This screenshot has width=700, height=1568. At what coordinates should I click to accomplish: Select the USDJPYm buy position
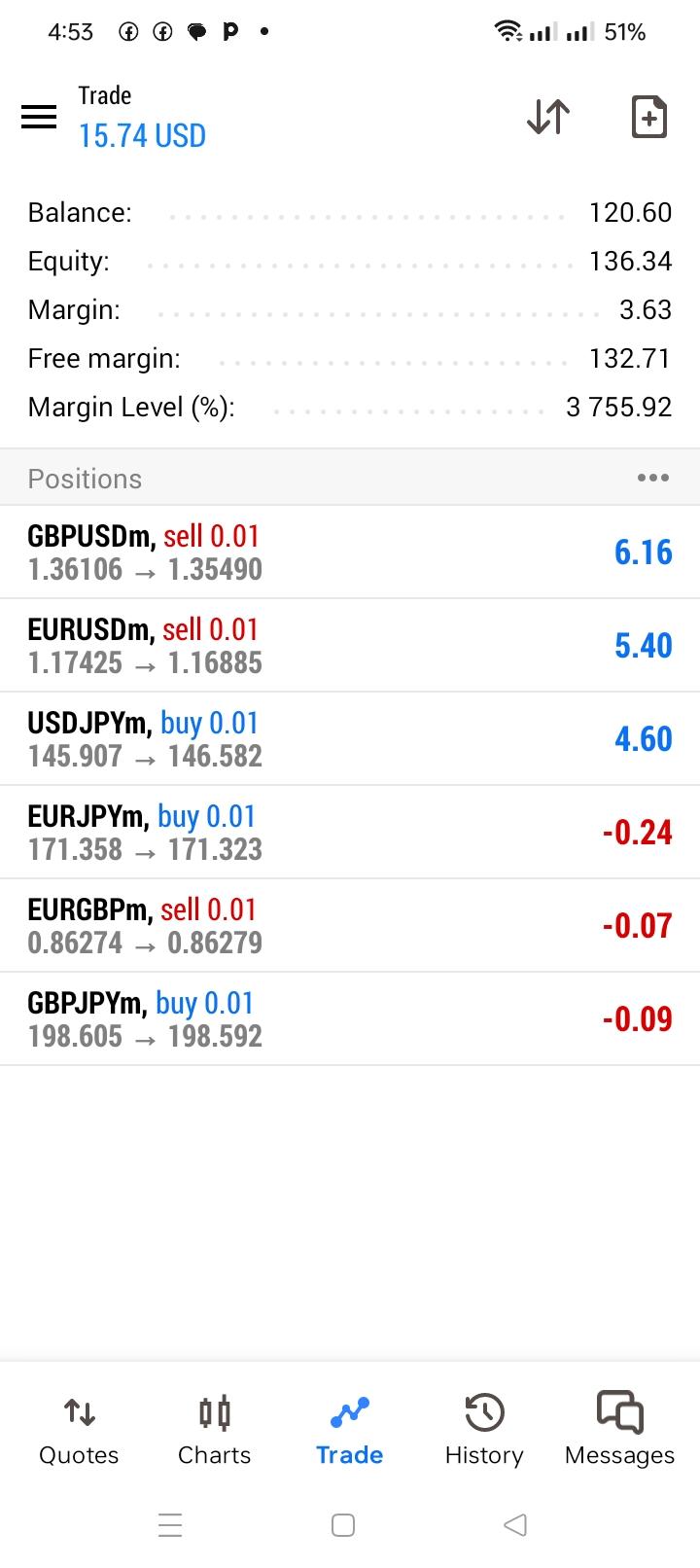[x=350, y=738]
